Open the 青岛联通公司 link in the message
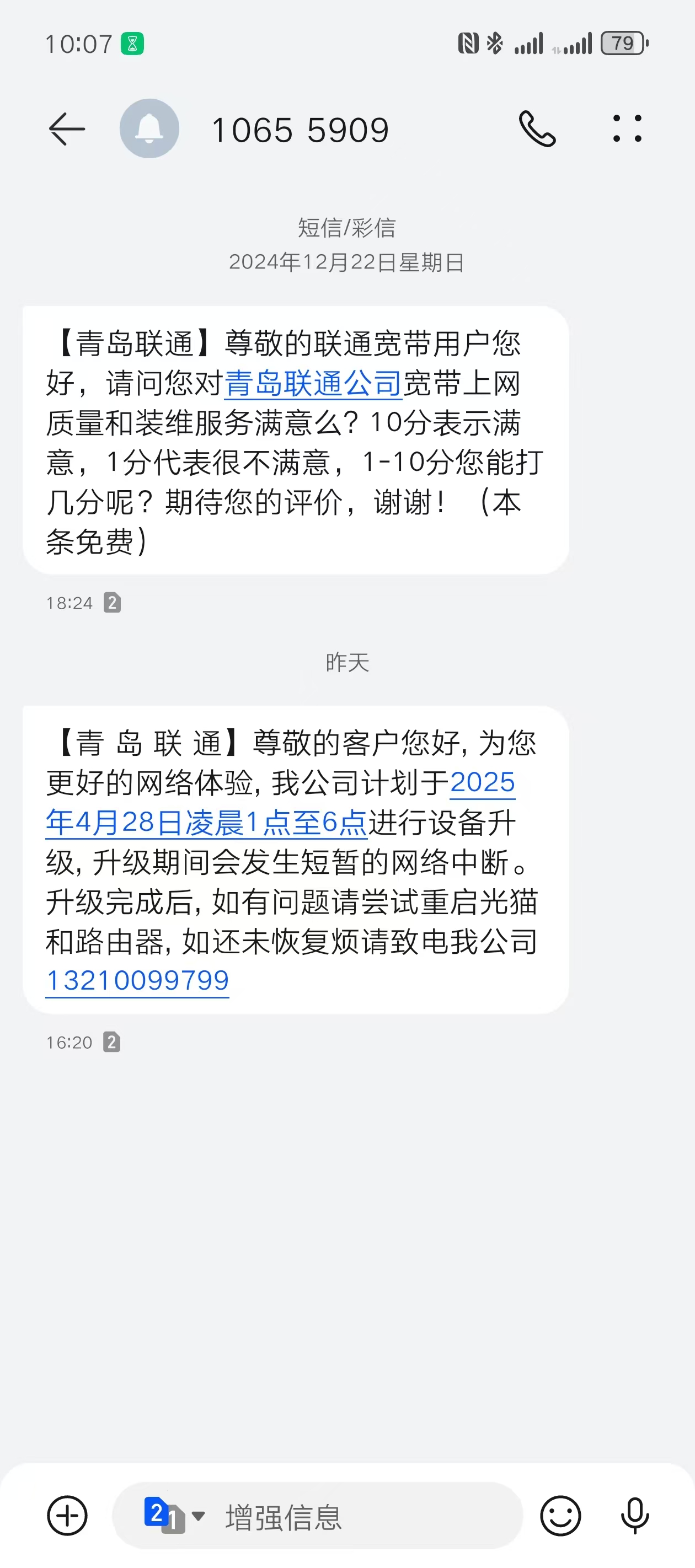 pos(313,384)
